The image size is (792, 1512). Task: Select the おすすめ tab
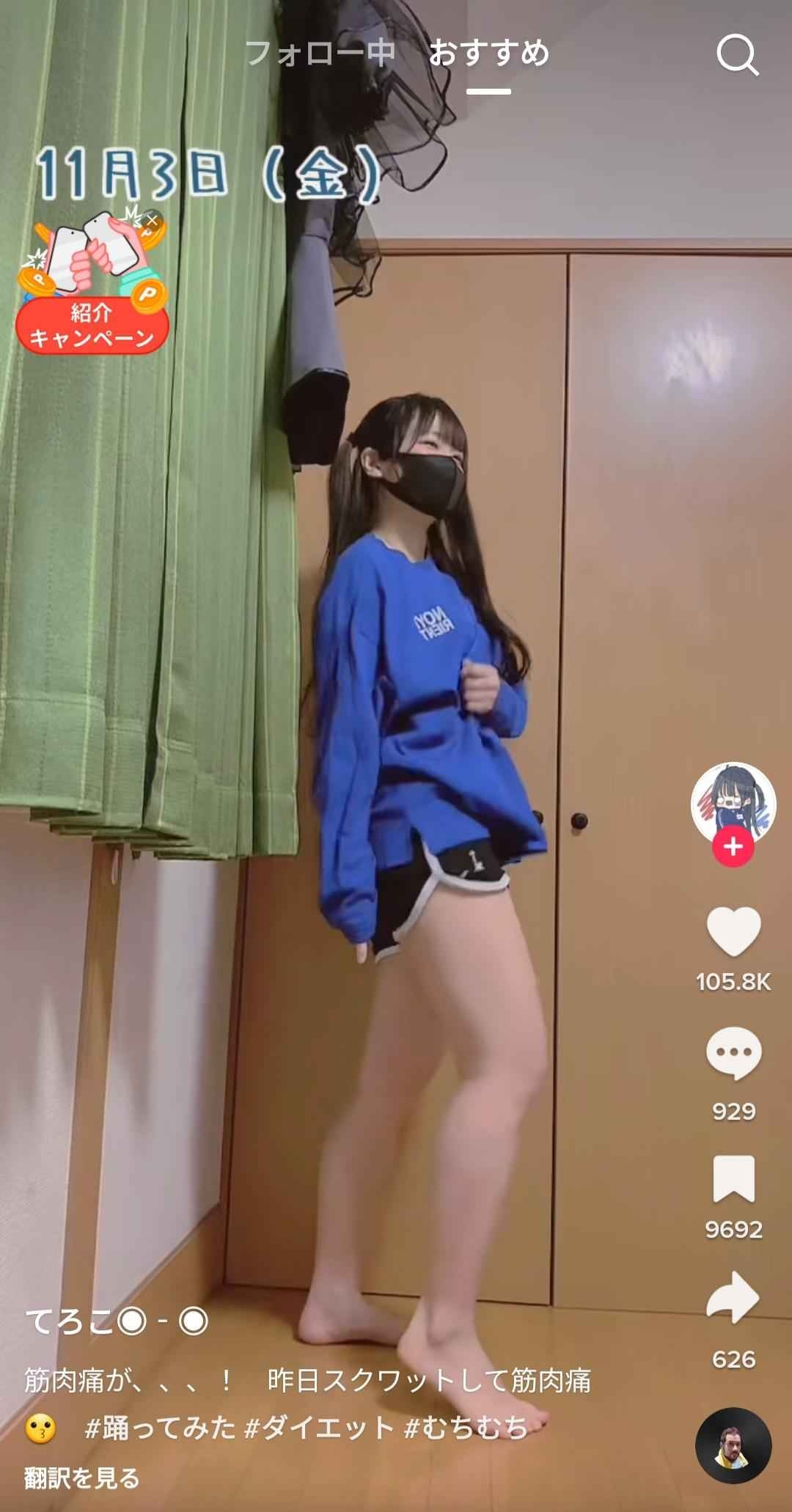[488, 54]
